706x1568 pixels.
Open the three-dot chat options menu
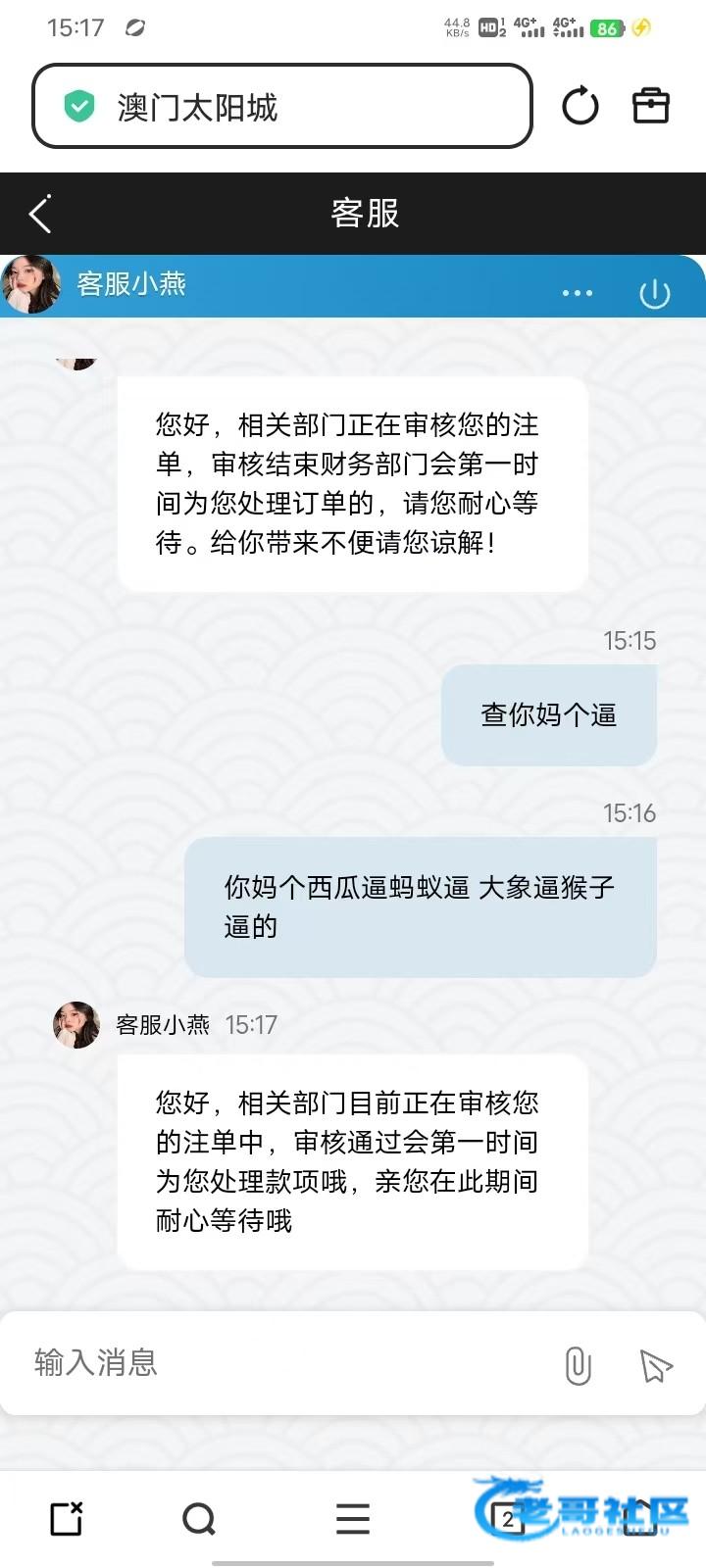click(577, 293)
